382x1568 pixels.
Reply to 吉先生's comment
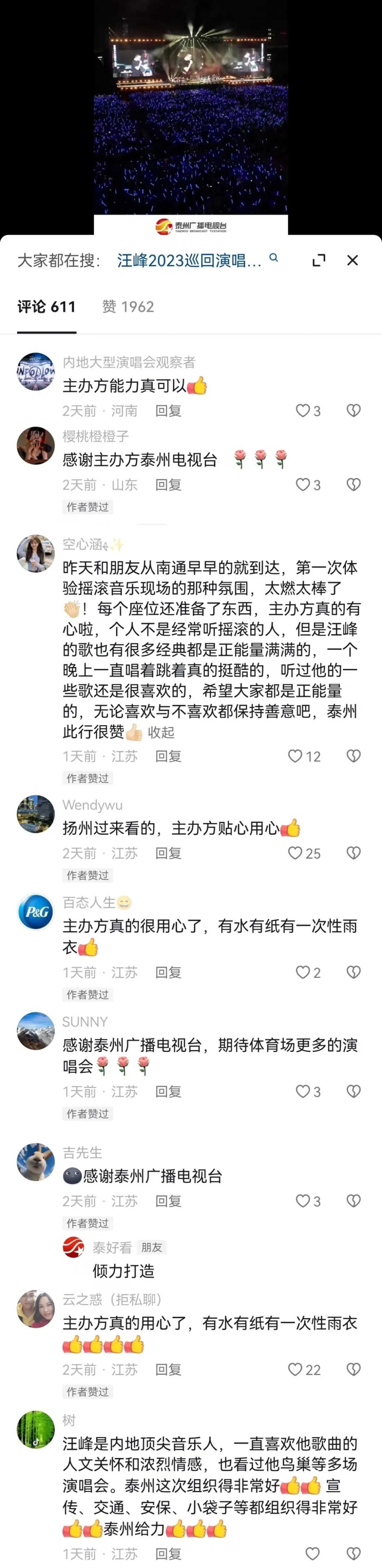[168, 1201]
